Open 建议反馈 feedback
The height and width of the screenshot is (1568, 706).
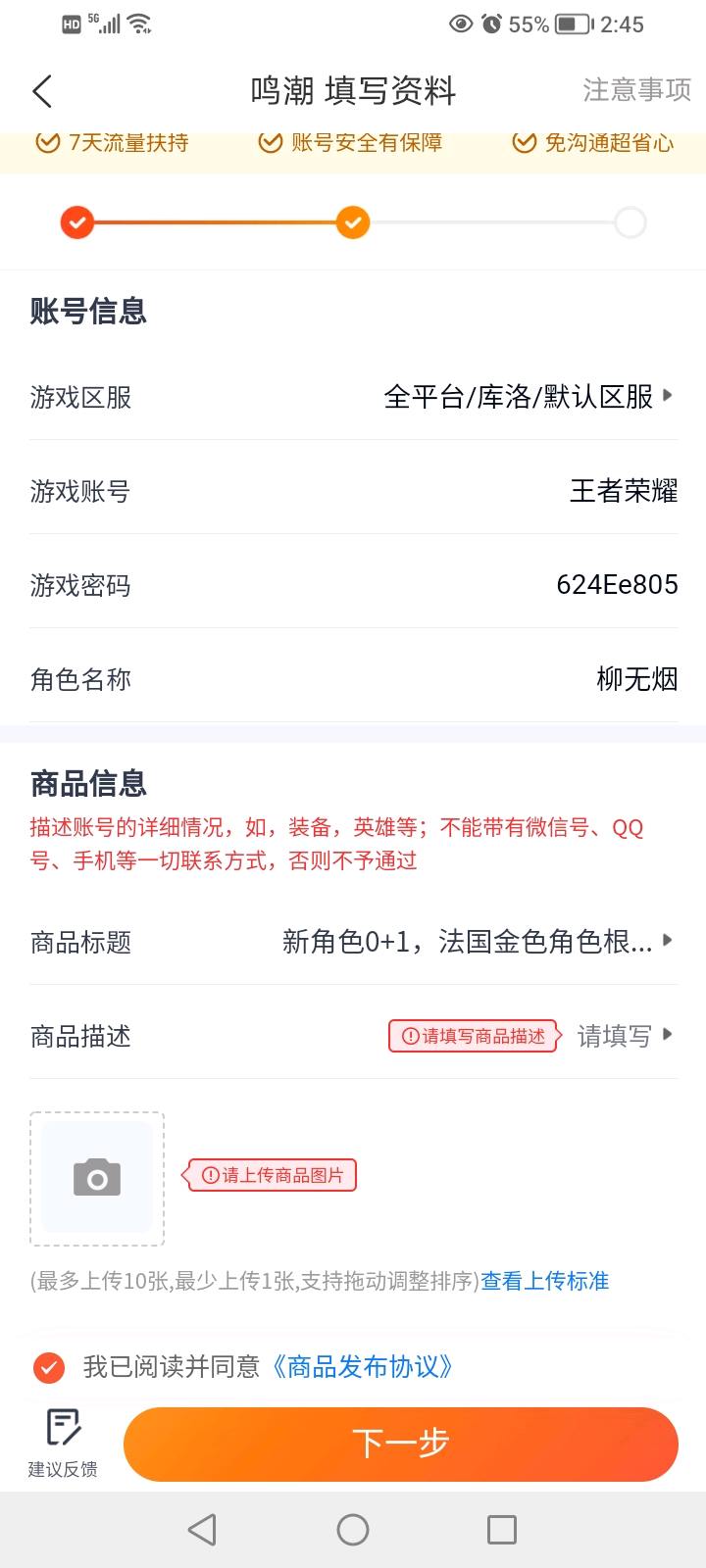pos(63,1443)
